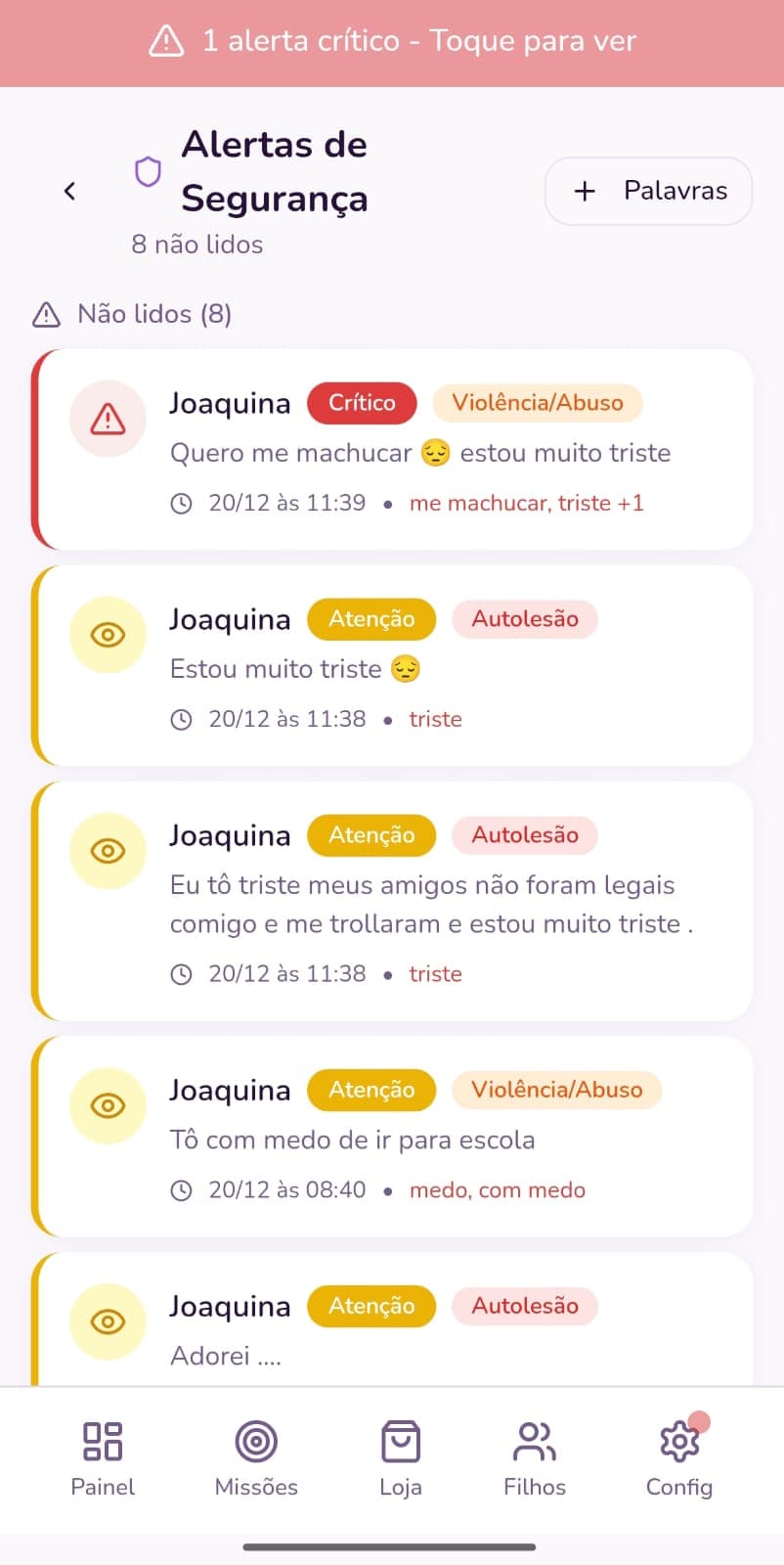This screenshot has height=1565, width=784.
Task: Tap the '+ Palavras' button
Action: pyautogui.click(x=648, y=191)
